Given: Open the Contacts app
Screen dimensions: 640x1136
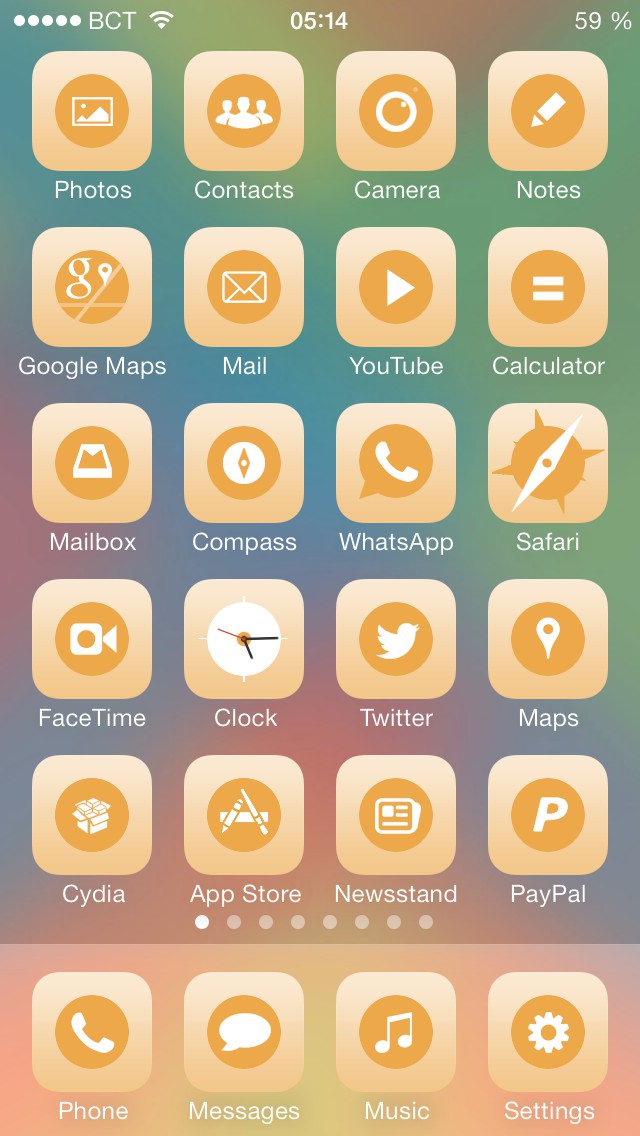Looking at the screenshot, I should (244, 111).
